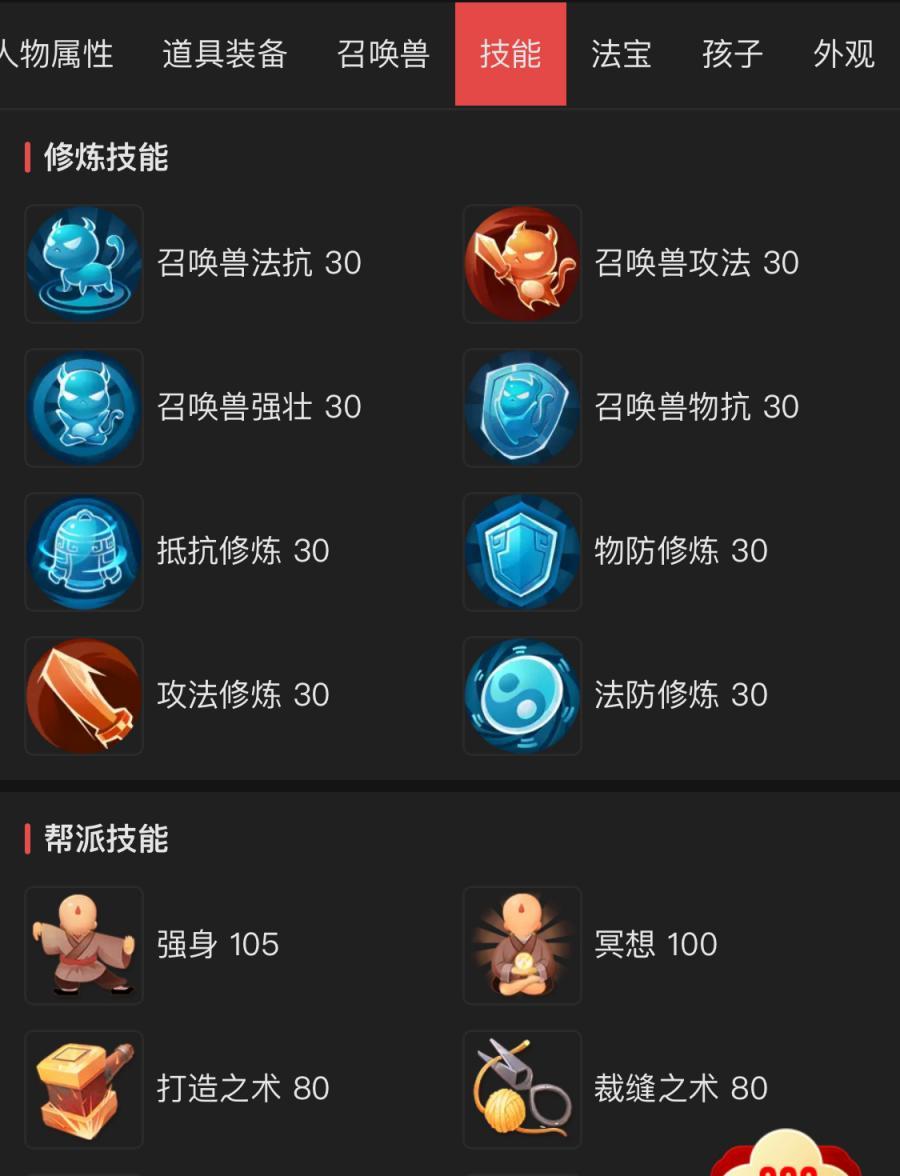
Task: Open the 道具装备 tab
Action: [x=224, y=54]
